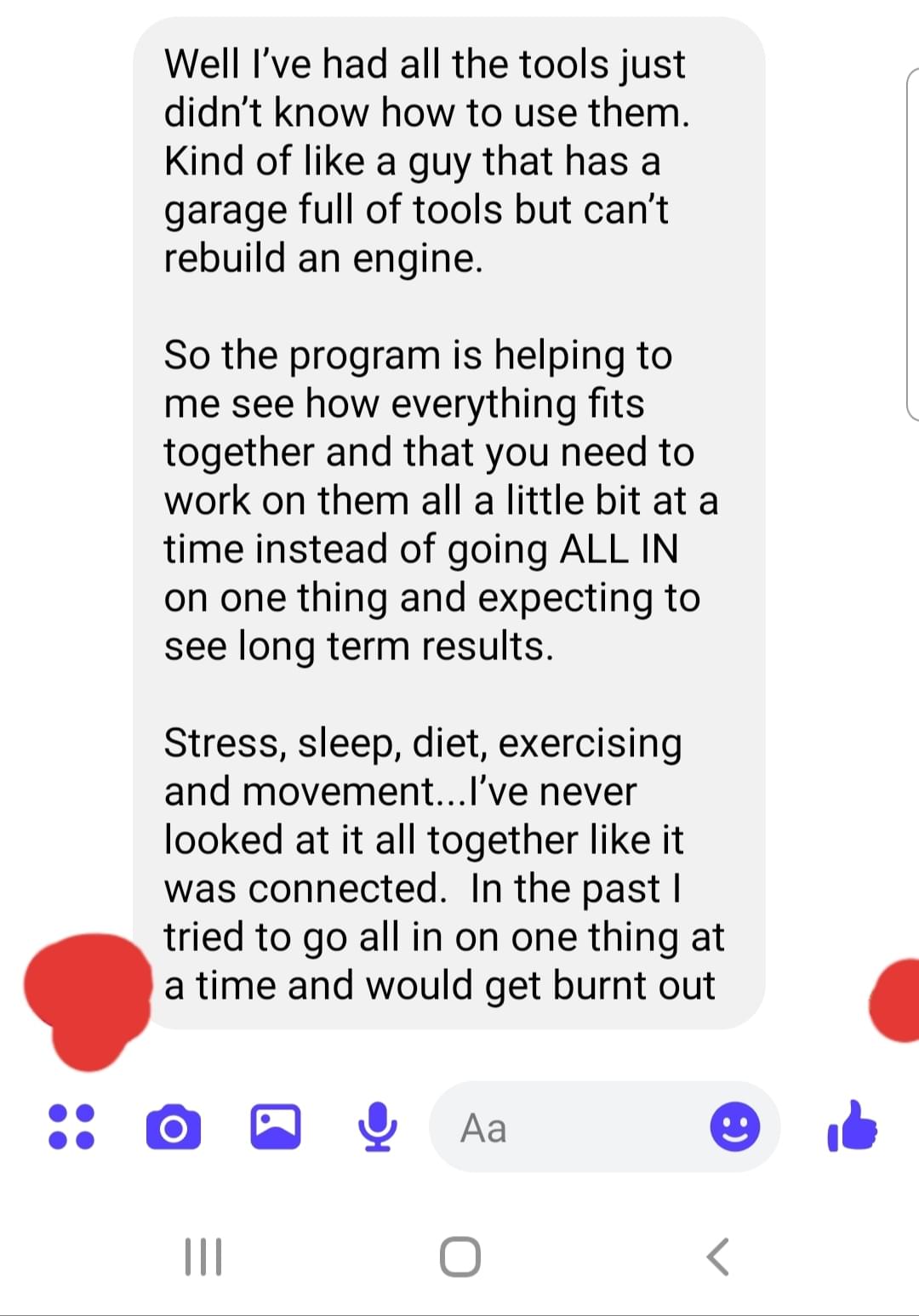Go to the system home screen
The height and width of the screenshot is (1316, 919).
[x=460, y=1256]
